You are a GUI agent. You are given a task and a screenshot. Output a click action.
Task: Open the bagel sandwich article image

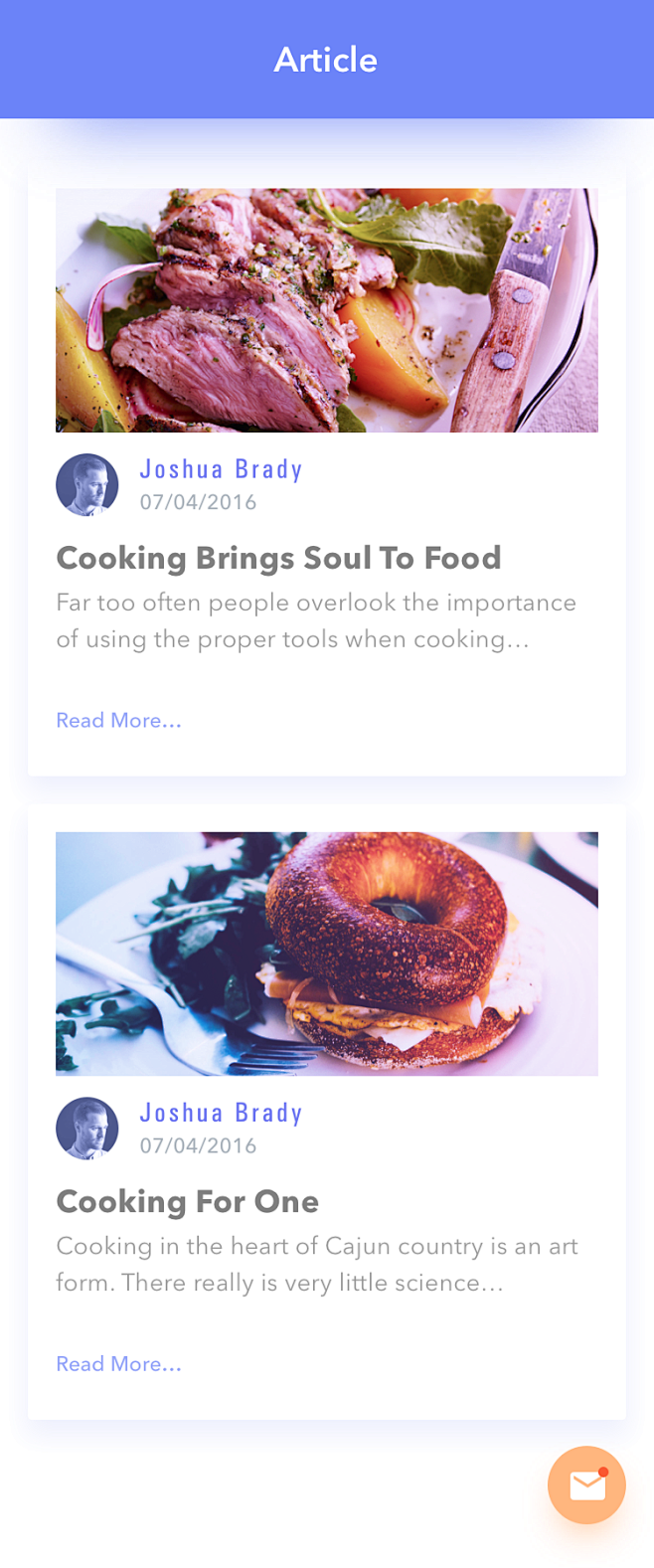tap(326, 954)
